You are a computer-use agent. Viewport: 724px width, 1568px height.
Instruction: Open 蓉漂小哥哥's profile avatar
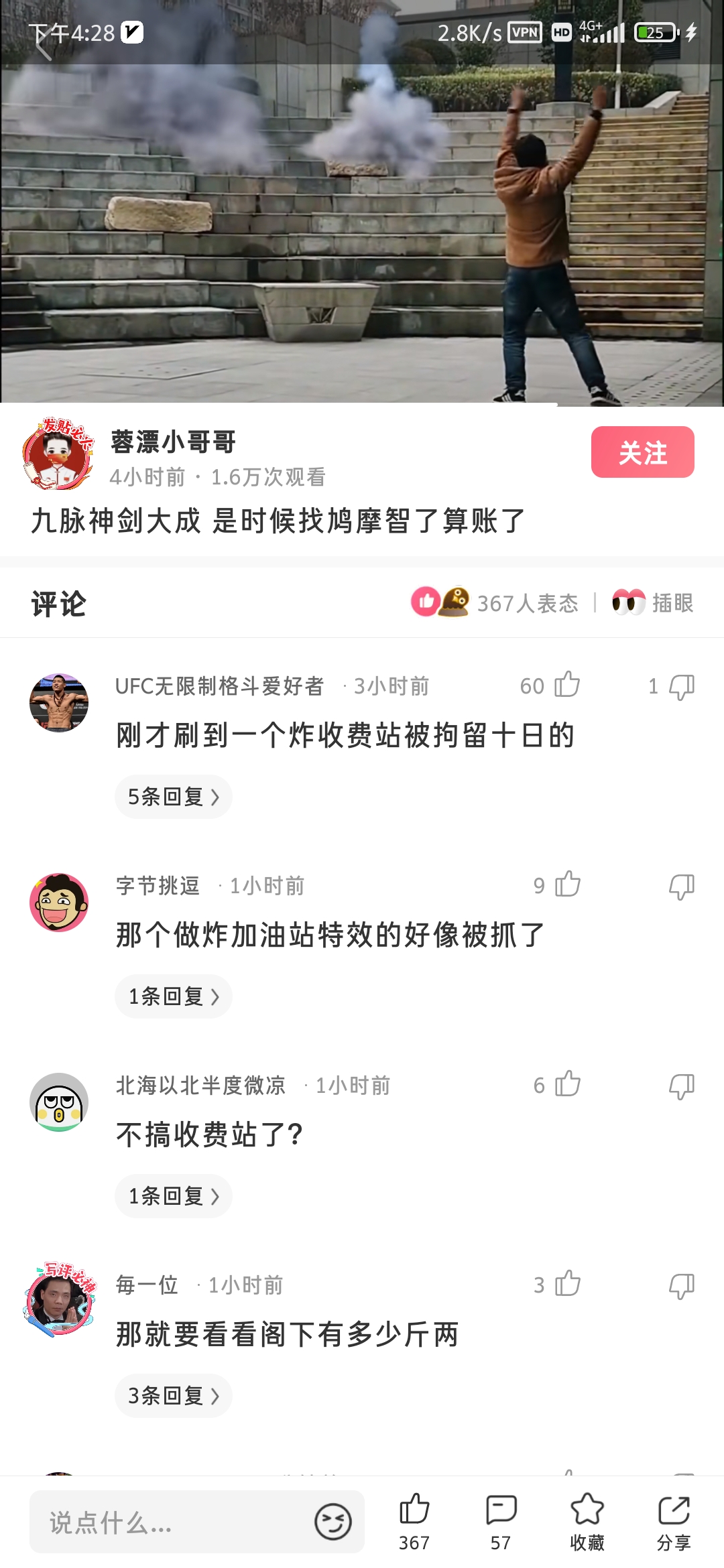[x=58, y=454]
